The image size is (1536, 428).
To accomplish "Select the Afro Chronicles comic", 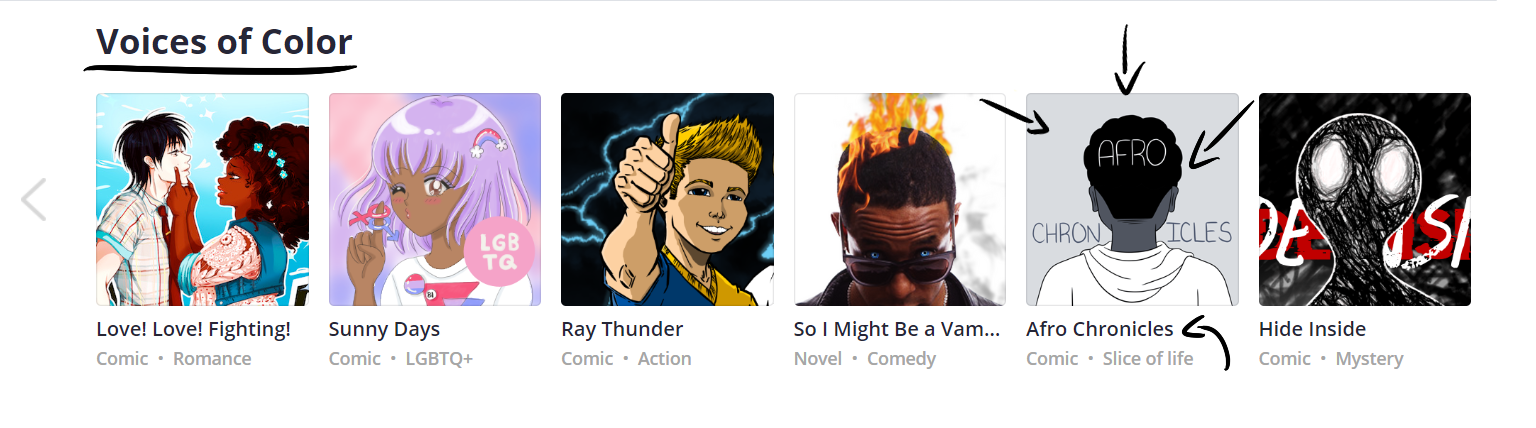I will (1132, 200).
